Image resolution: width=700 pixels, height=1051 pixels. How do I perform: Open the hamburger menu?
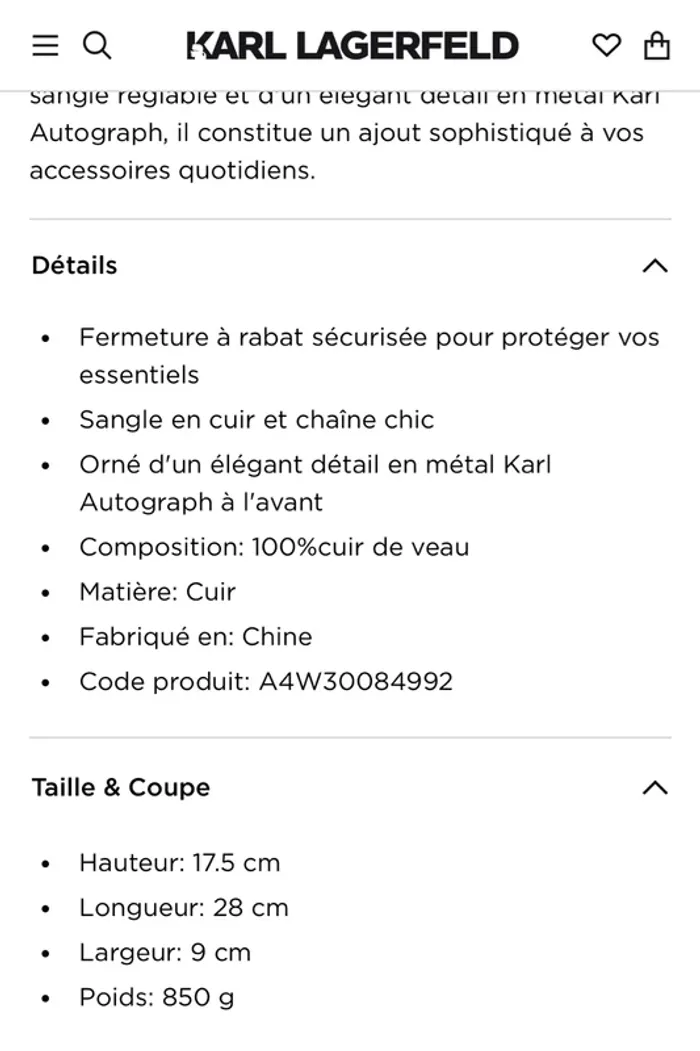click(45, 45)
